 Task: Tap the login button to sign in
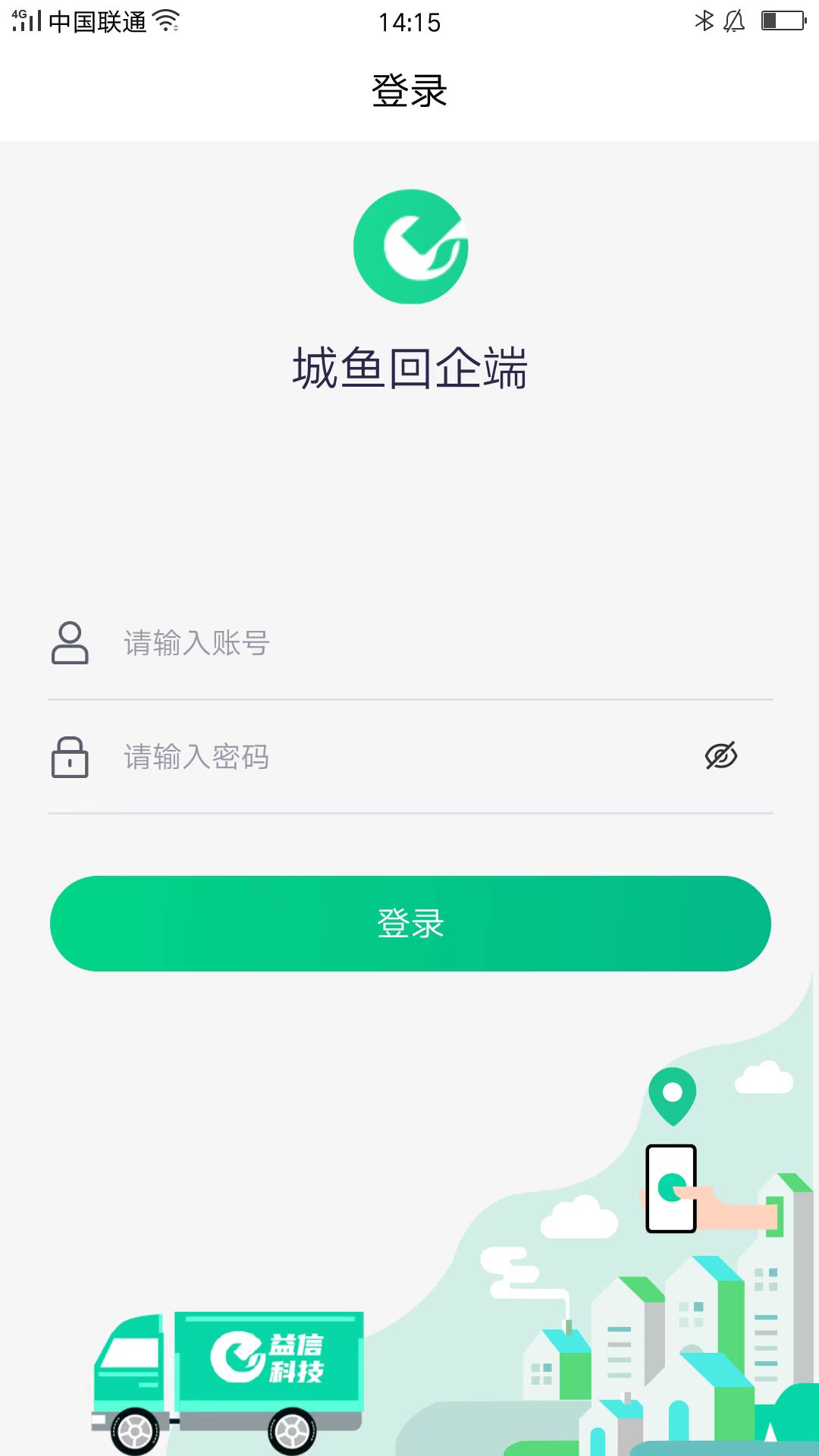409,923
